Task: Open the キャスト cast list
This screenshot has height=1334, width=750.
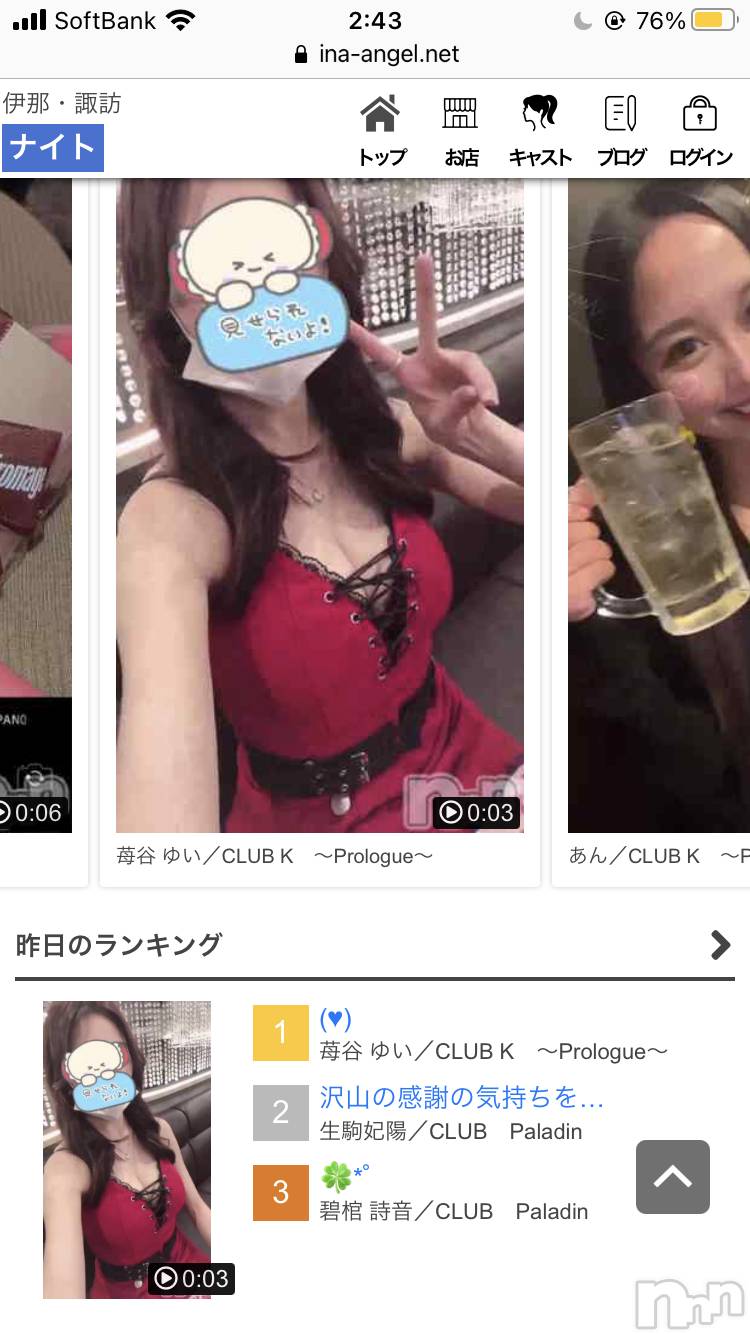Action: click(x=540, y=130)
